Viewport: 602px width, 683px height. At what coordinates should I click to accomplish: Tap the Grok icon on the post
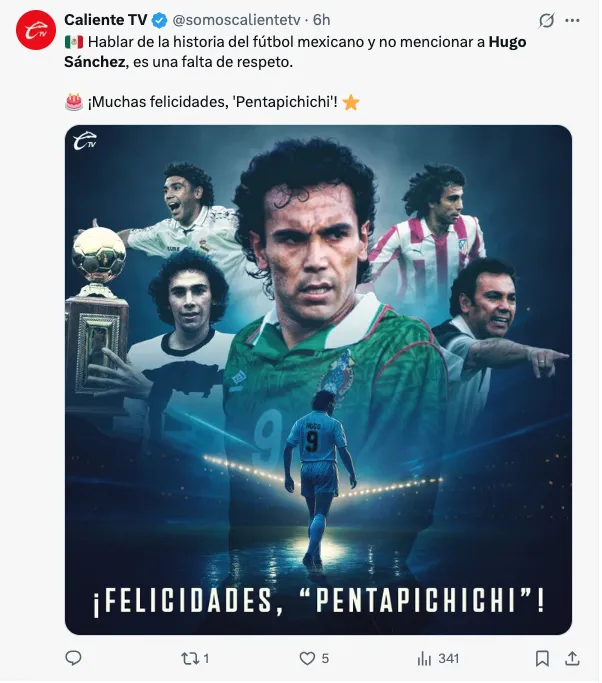coord(547,20)
